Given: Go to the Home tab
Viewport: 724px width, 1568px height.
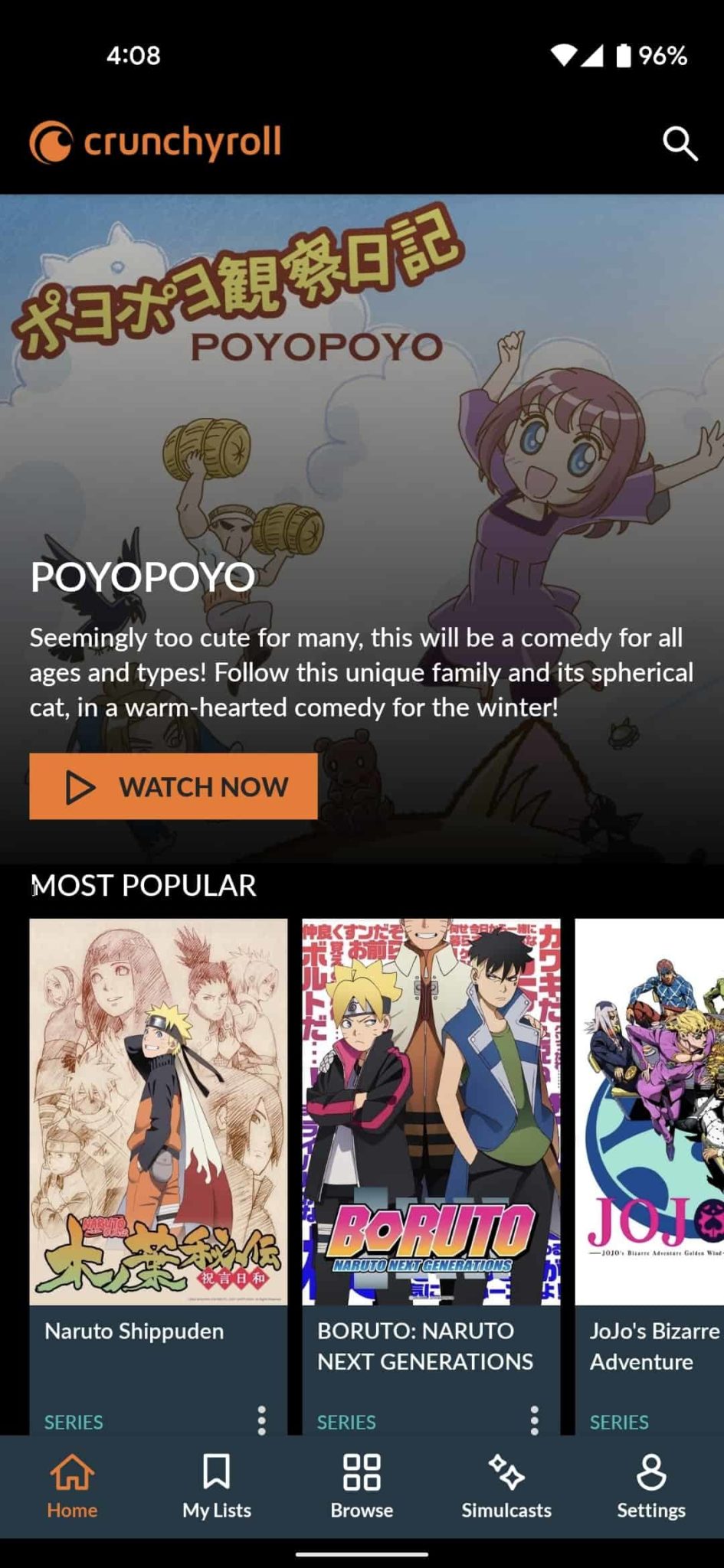Looking at the screenshot, I should click(x=72, y=1487).
